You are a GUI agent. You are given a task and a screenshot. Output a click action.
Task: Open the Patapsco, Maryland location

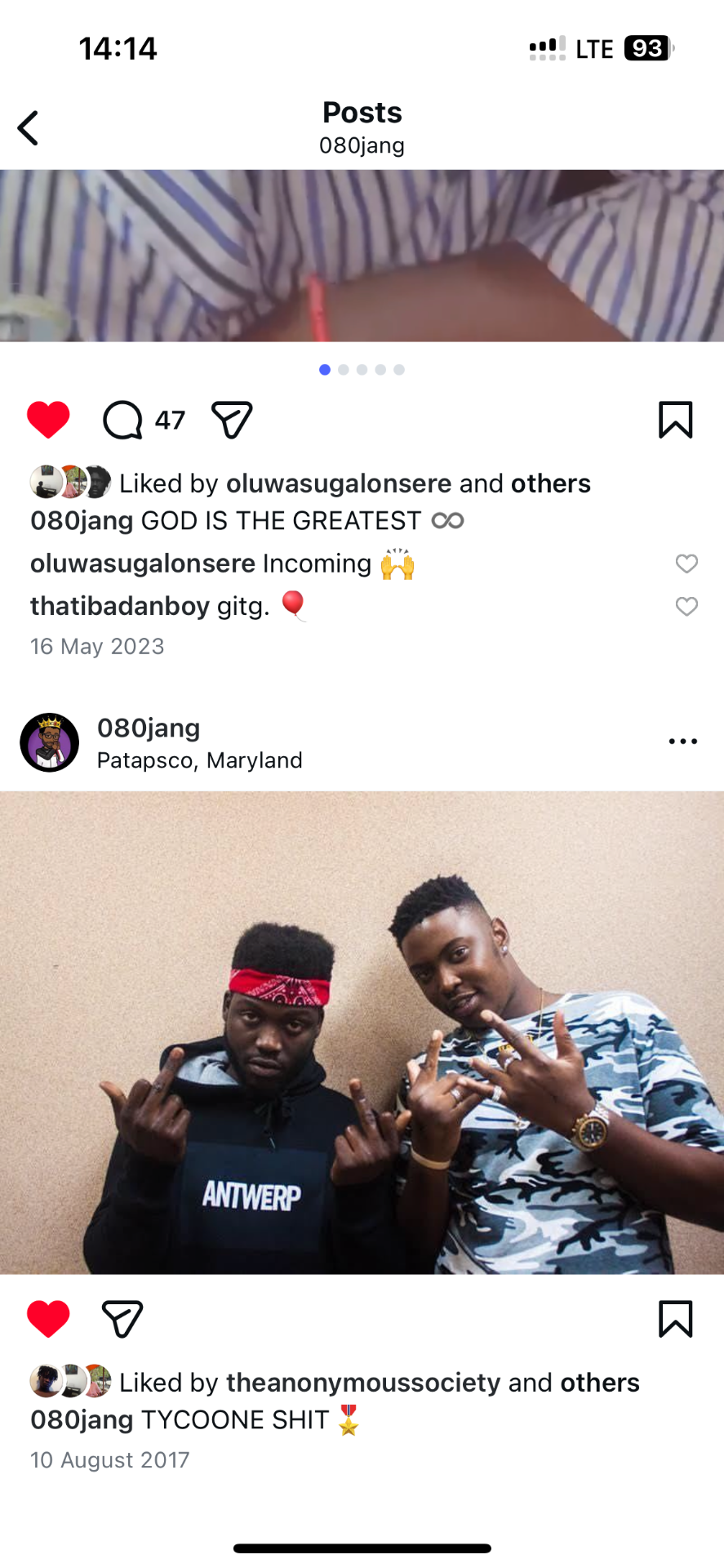199,760
